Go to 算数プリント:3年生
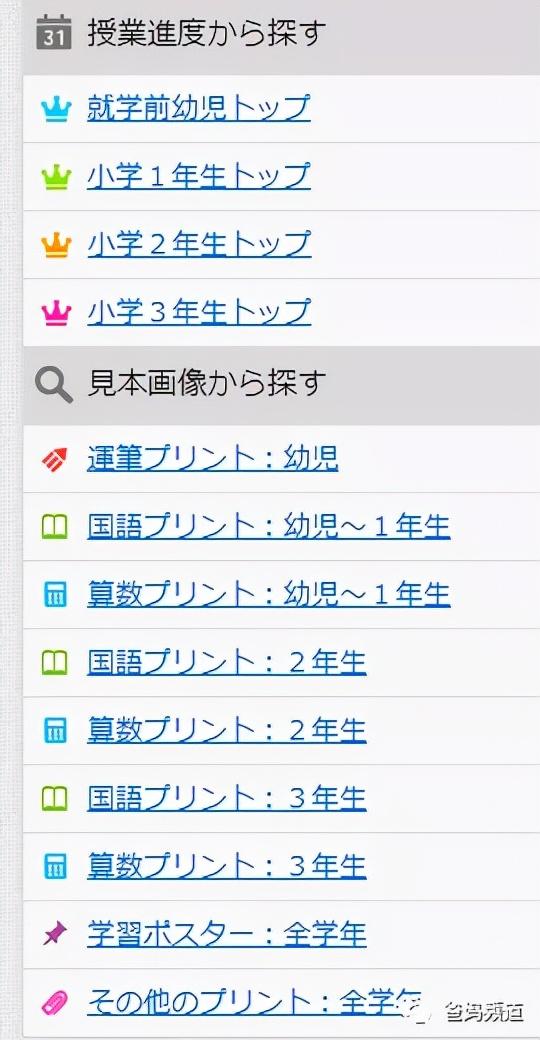This screenshot has height=1040, width=540. pyautogui.click(x=226, y=867)
